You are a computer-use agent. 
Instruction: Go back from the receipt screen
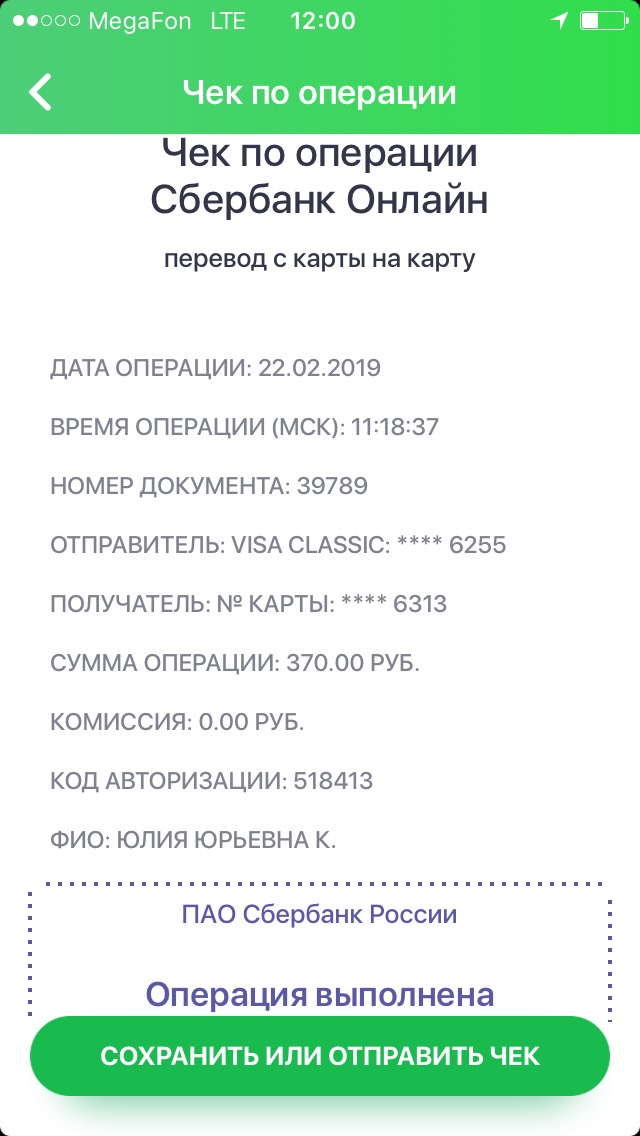point(41,93)
